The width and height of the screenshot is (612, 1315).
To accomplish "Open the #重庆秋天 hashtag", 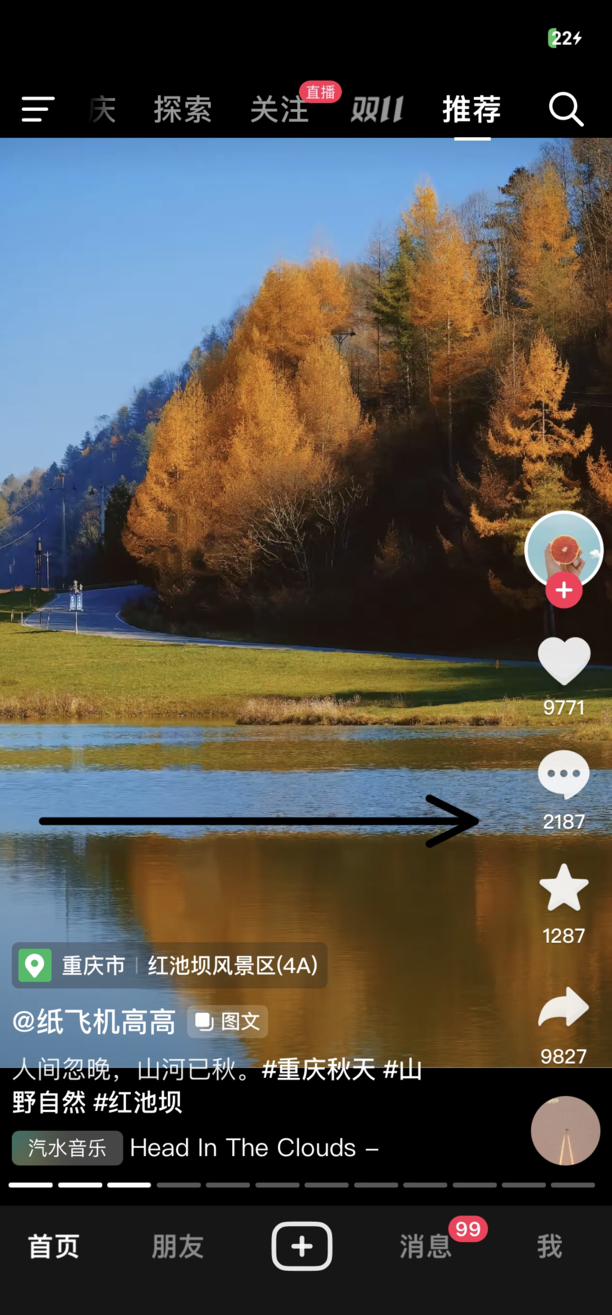I will [318, 1070].
